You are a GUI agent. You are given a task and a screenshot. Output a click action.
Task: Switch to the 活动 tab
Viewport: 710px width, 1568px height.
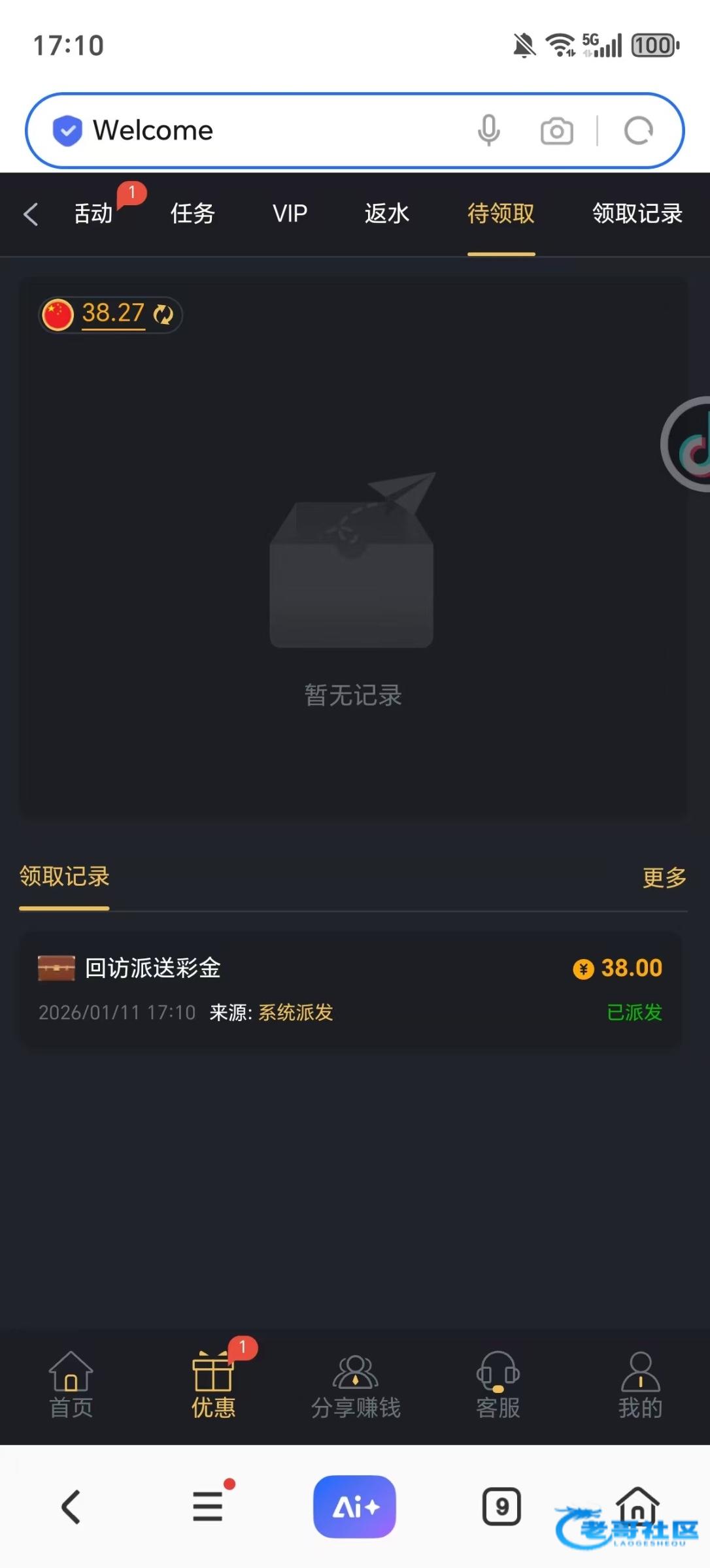coord(93,214)
